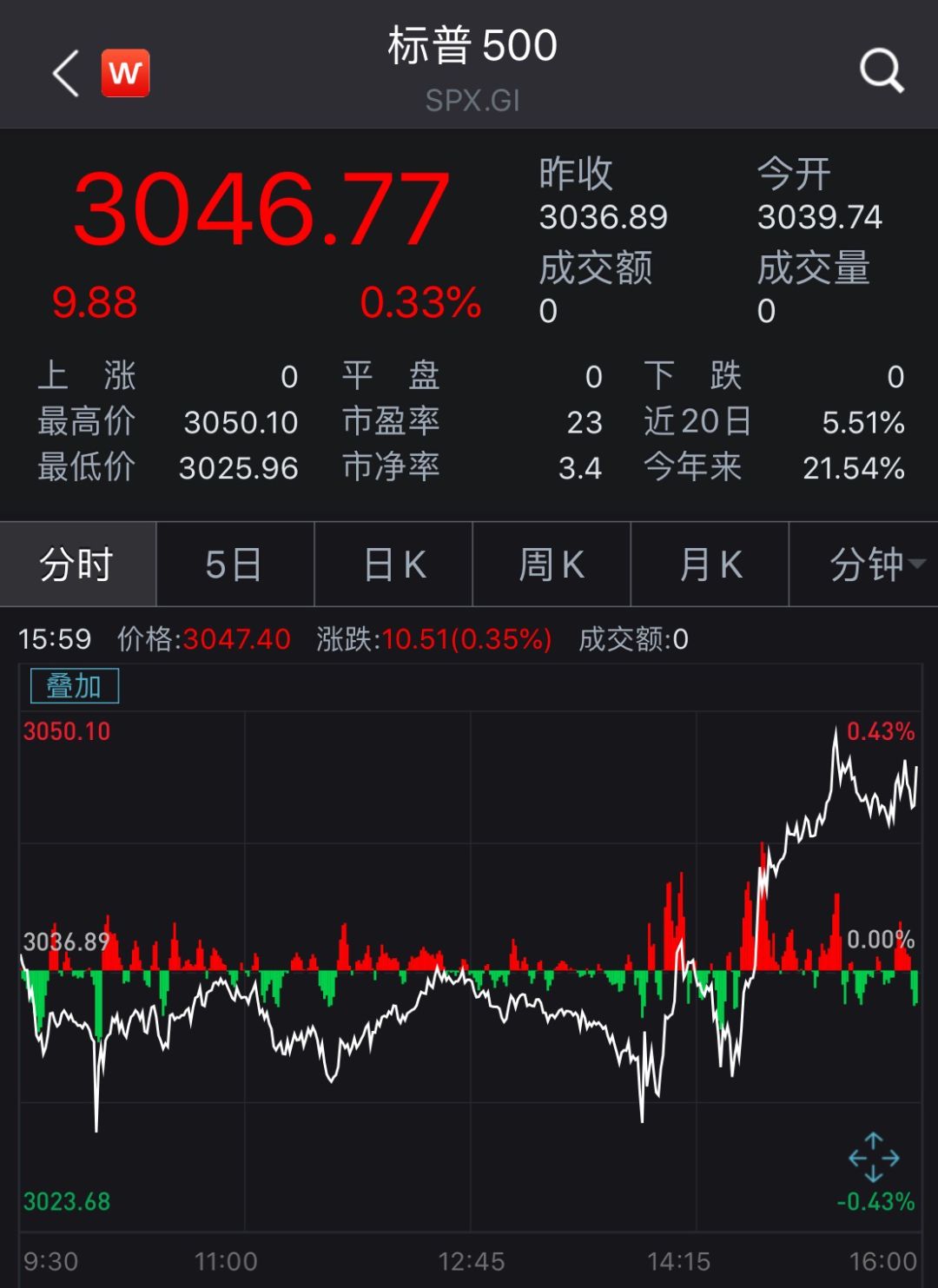Show the 月K monthly candlestick chart
Viewport: 938px width, 1288px height.
click(710, 565)
